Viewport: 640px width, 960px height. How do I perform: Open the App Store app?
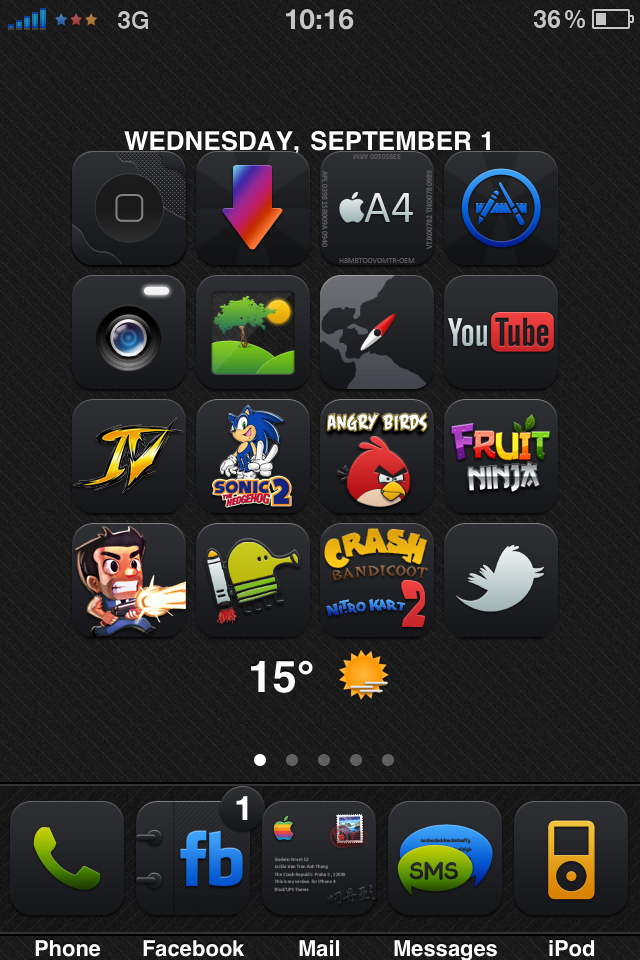tap(501, 208)
